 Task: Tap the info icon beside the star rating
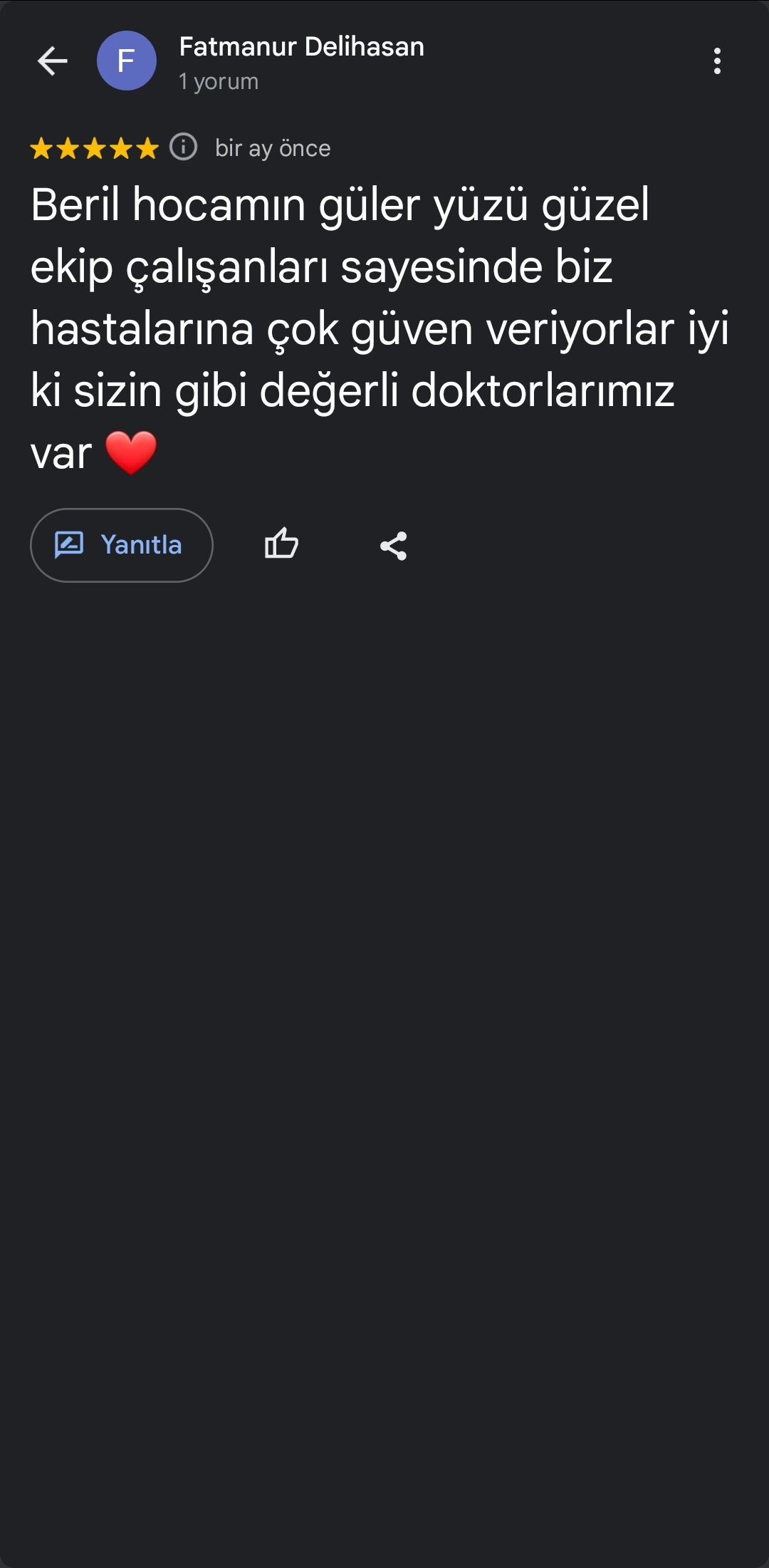pyautogui.click(x=183, y=147)
